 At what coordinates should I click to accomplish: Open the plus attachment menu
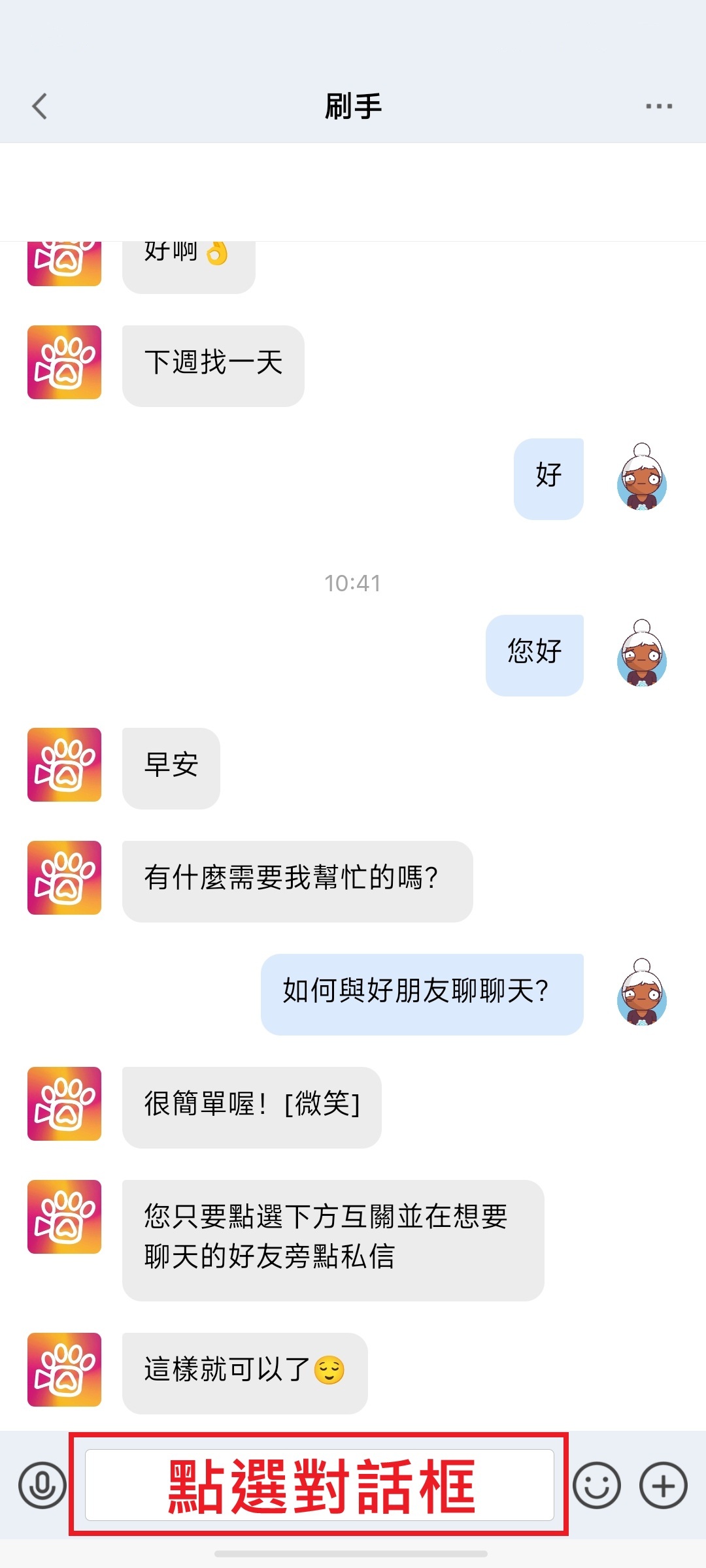coord(663,1485)
